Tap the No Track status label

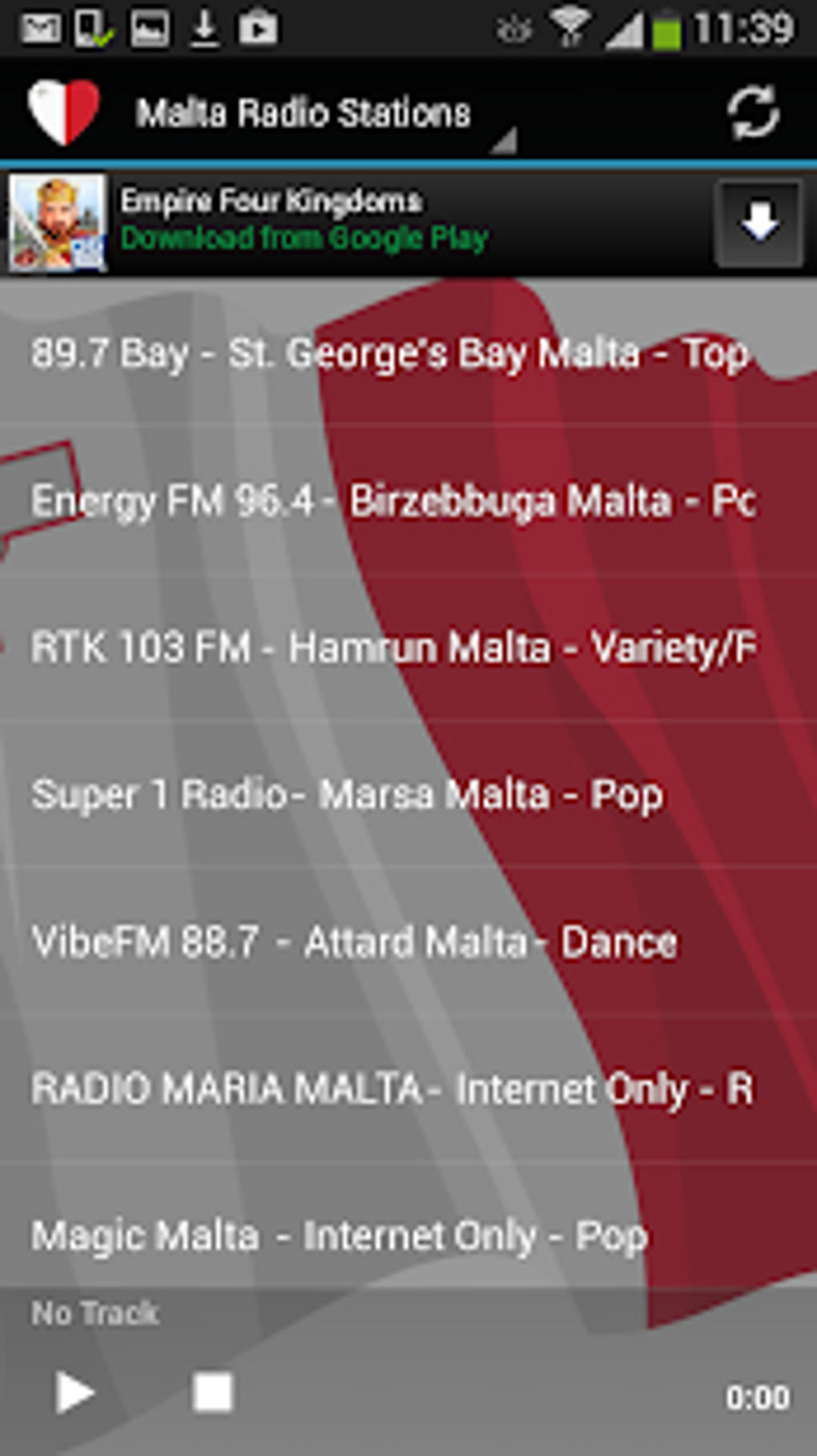pos(95,1313)
